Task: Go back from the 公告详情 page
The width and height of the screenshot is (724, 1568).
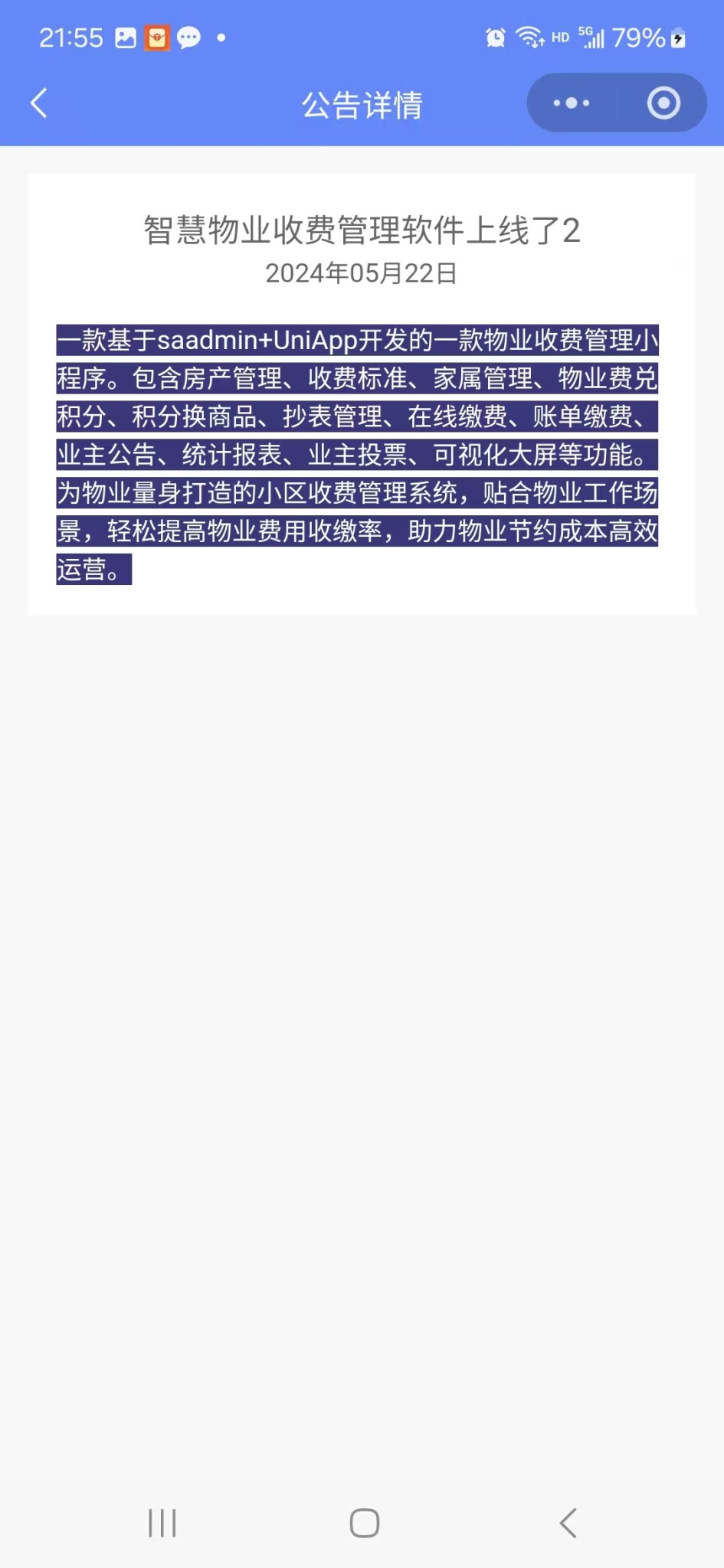Action: 39,103
